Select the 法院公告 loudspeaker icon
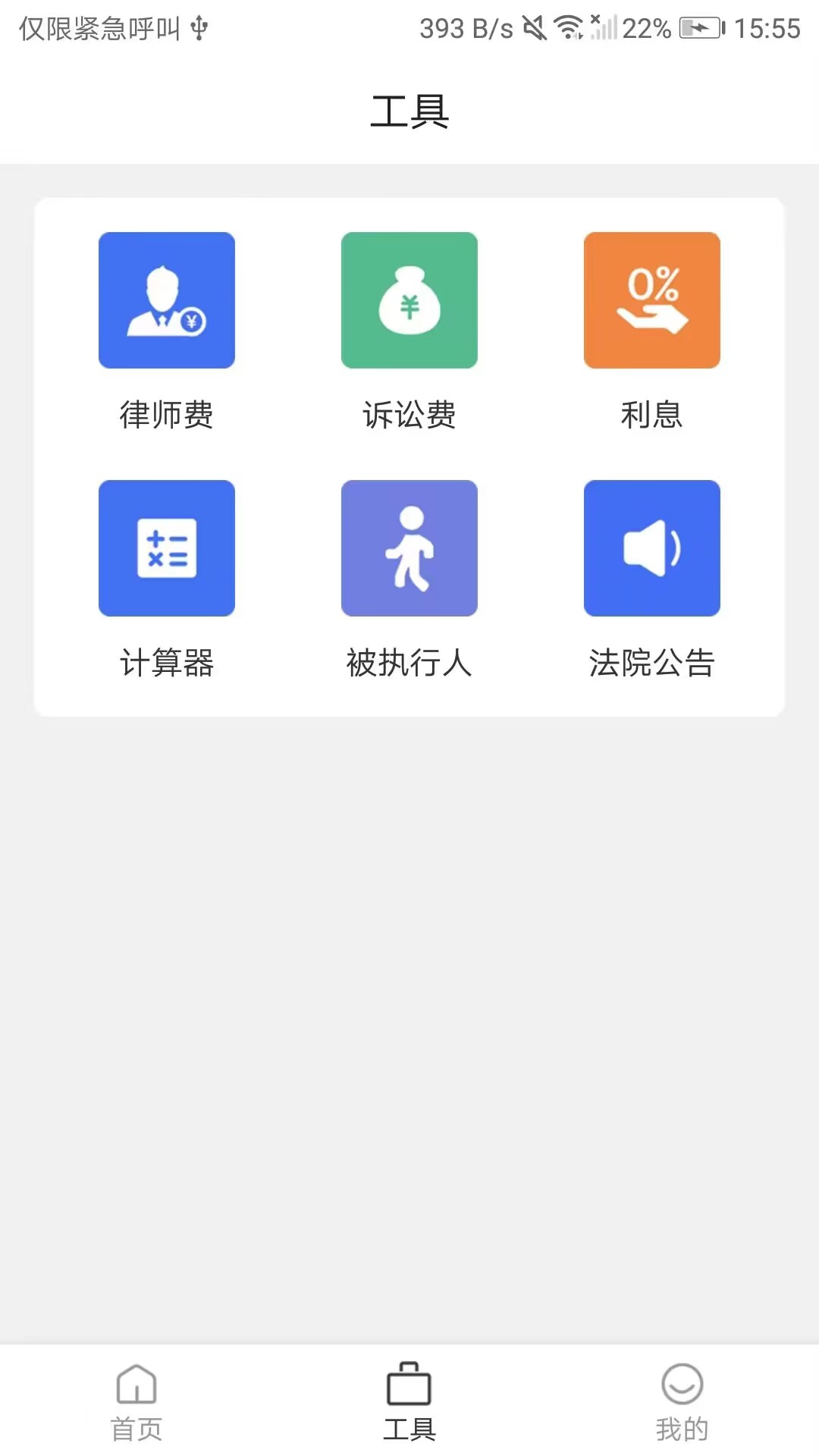Viewport: 819px width, 1456px height. (652, 548)
